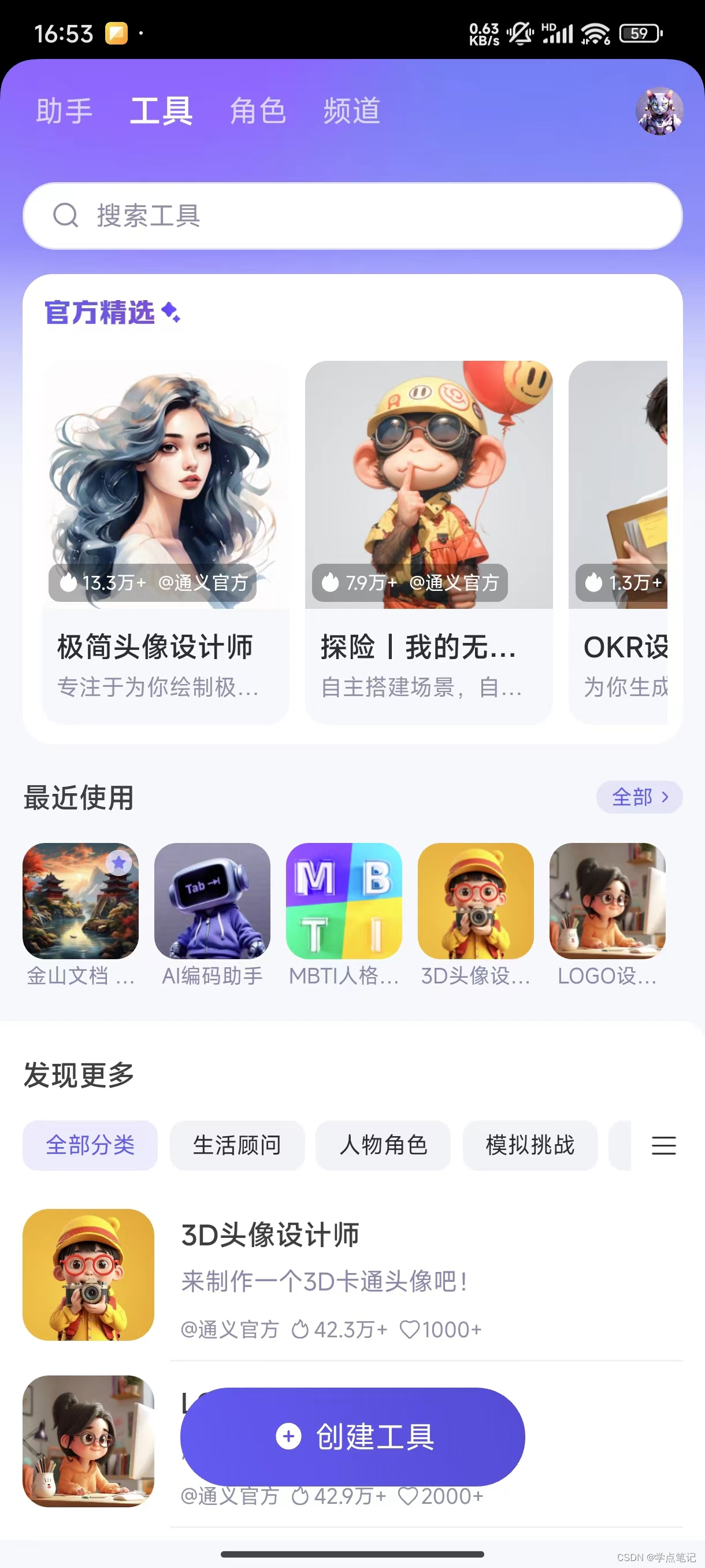View 全部 recently used tools
705x1568 pixels.
(639, 797)
